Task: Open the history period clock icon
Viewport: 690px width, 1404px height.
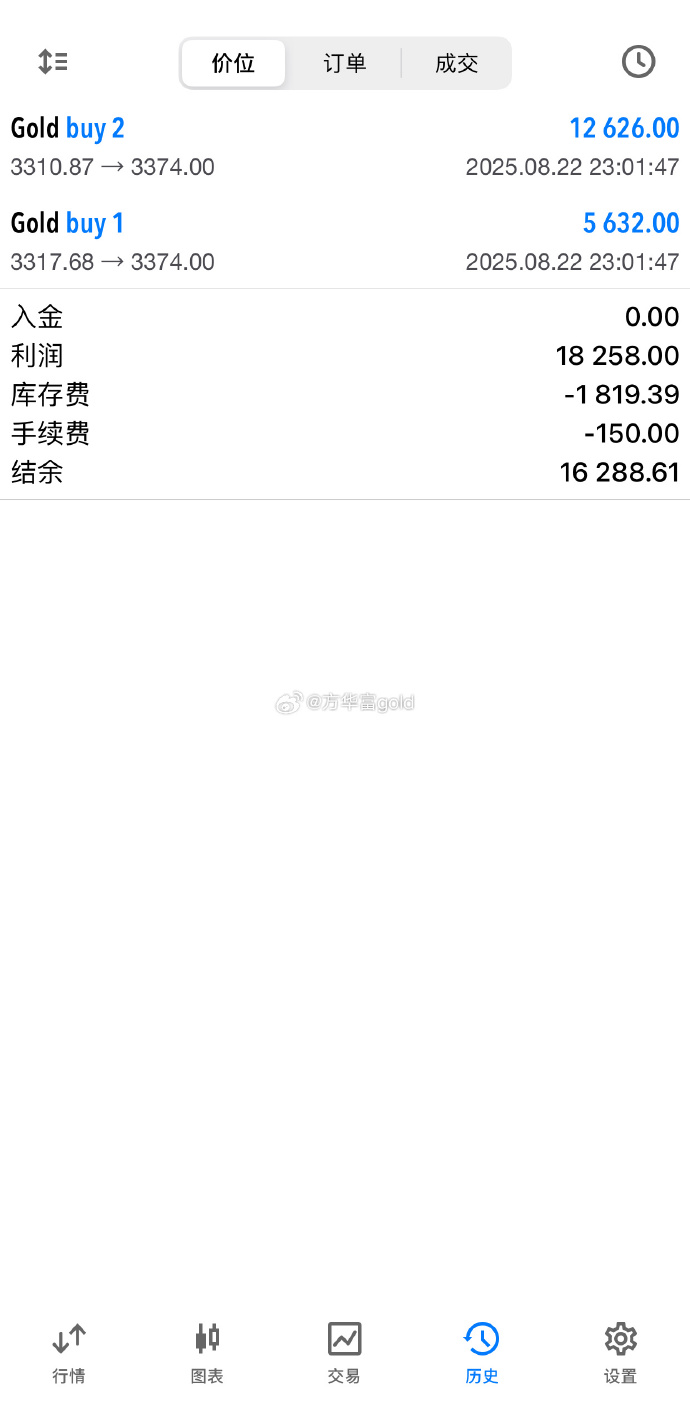Action: click(x=638, y=62)
